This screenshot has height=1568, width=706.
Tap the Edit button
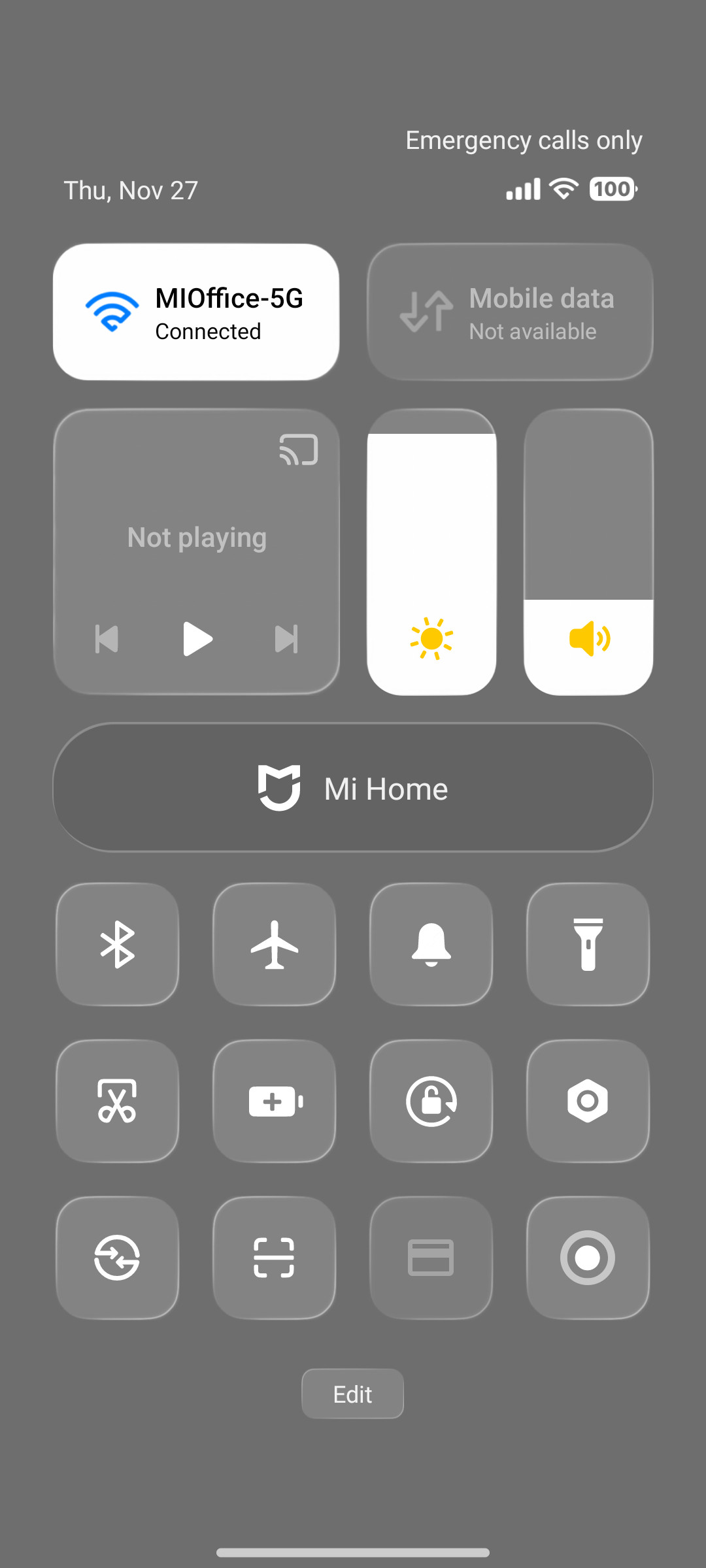pyautogui.click(x=352, y=1394)
